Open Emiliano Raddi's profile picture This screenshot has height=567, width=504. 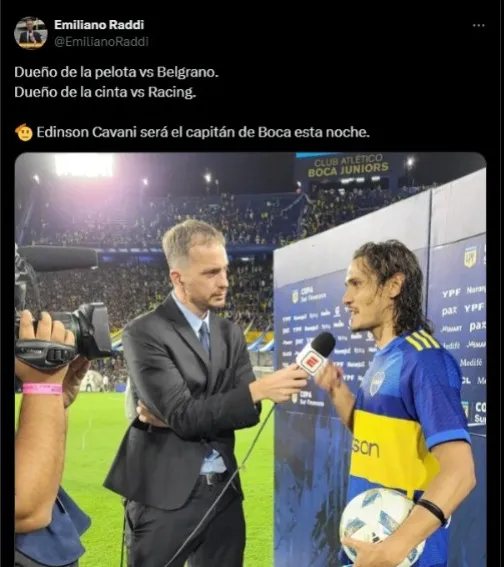pos(31,33)
